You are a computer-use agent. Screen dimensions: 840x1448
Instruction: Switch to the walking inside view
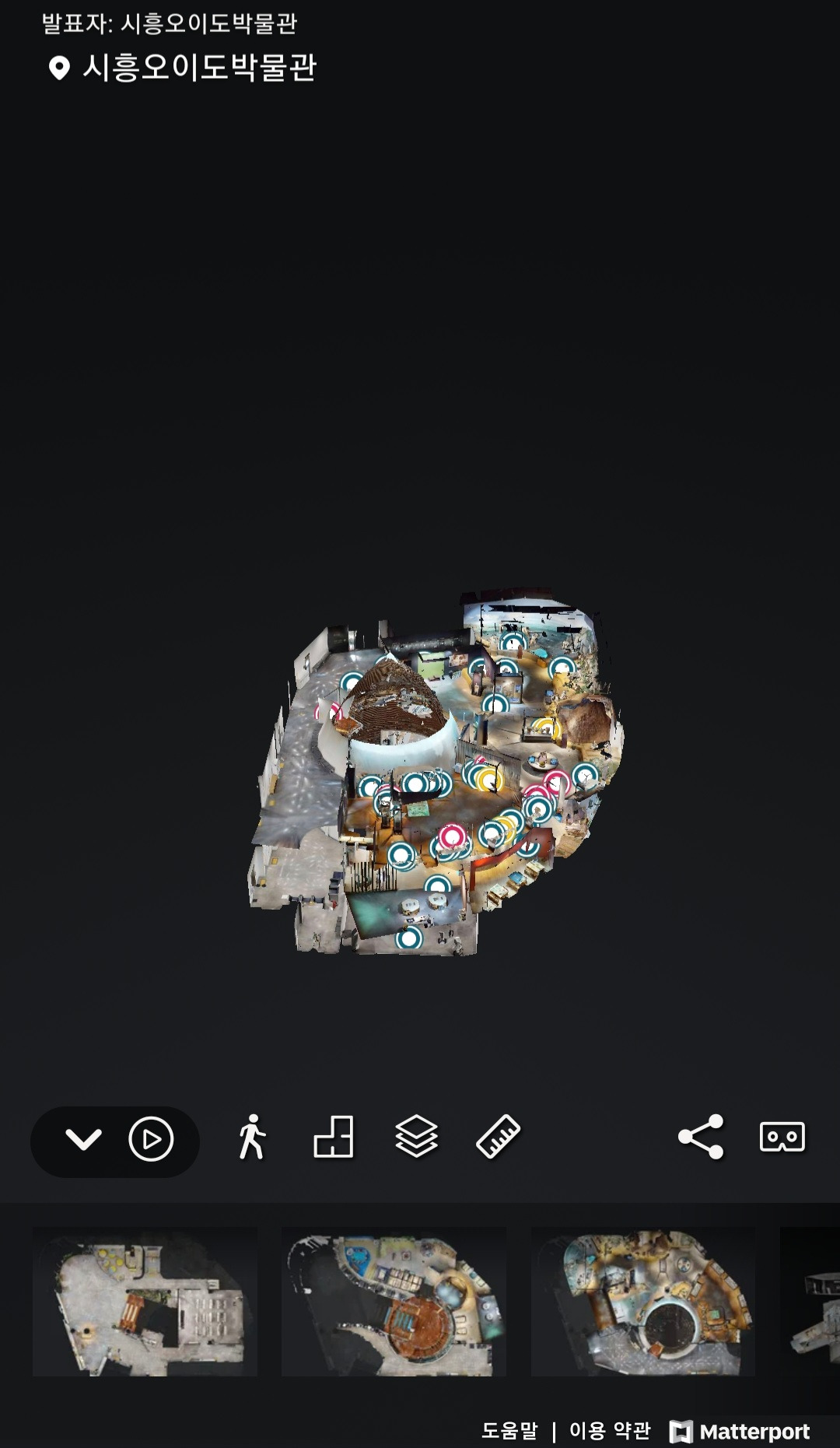tap(251, 1138)
